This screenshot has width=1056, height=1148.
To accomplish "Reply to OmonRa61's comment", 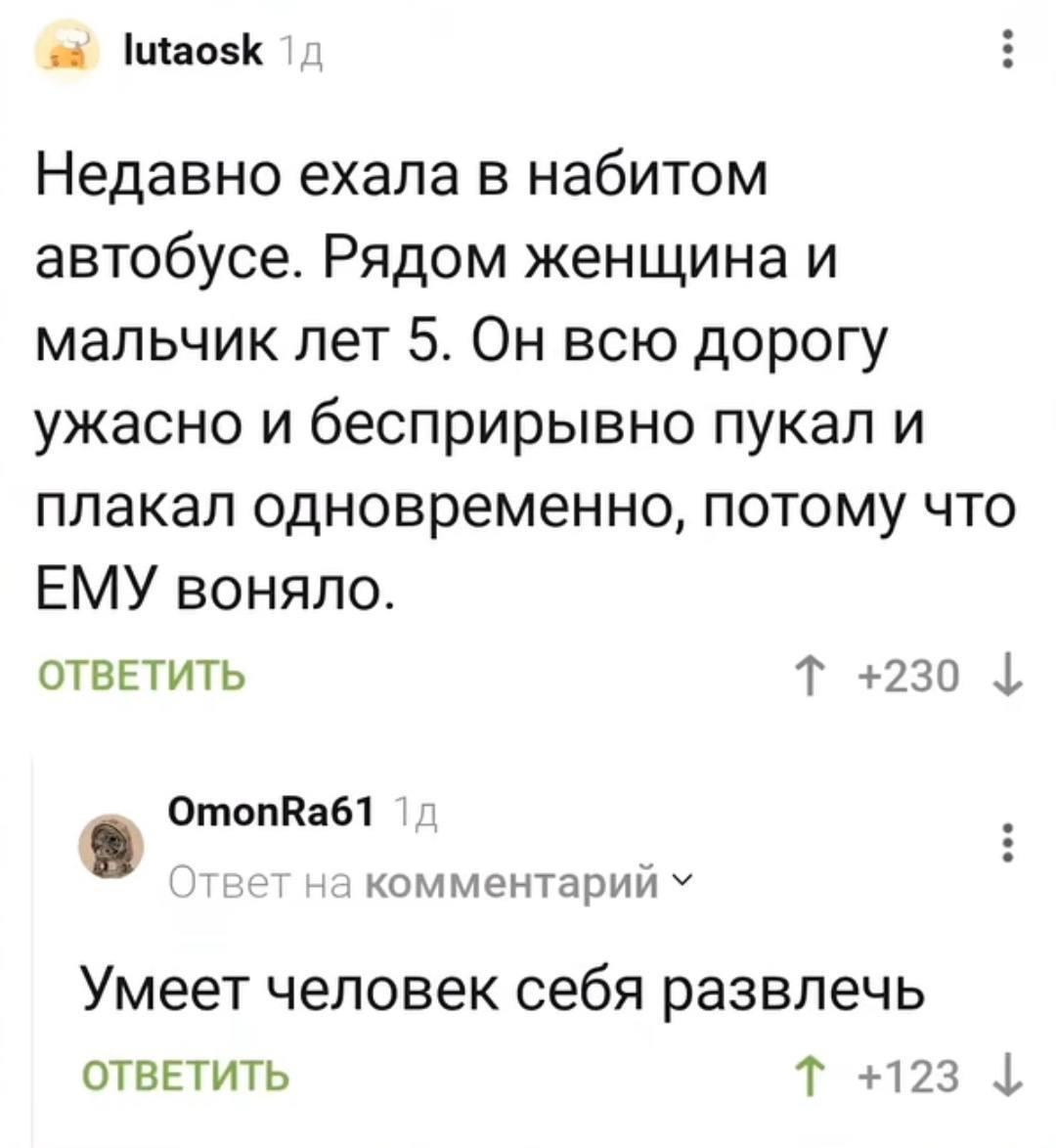I will point(184,1076).
